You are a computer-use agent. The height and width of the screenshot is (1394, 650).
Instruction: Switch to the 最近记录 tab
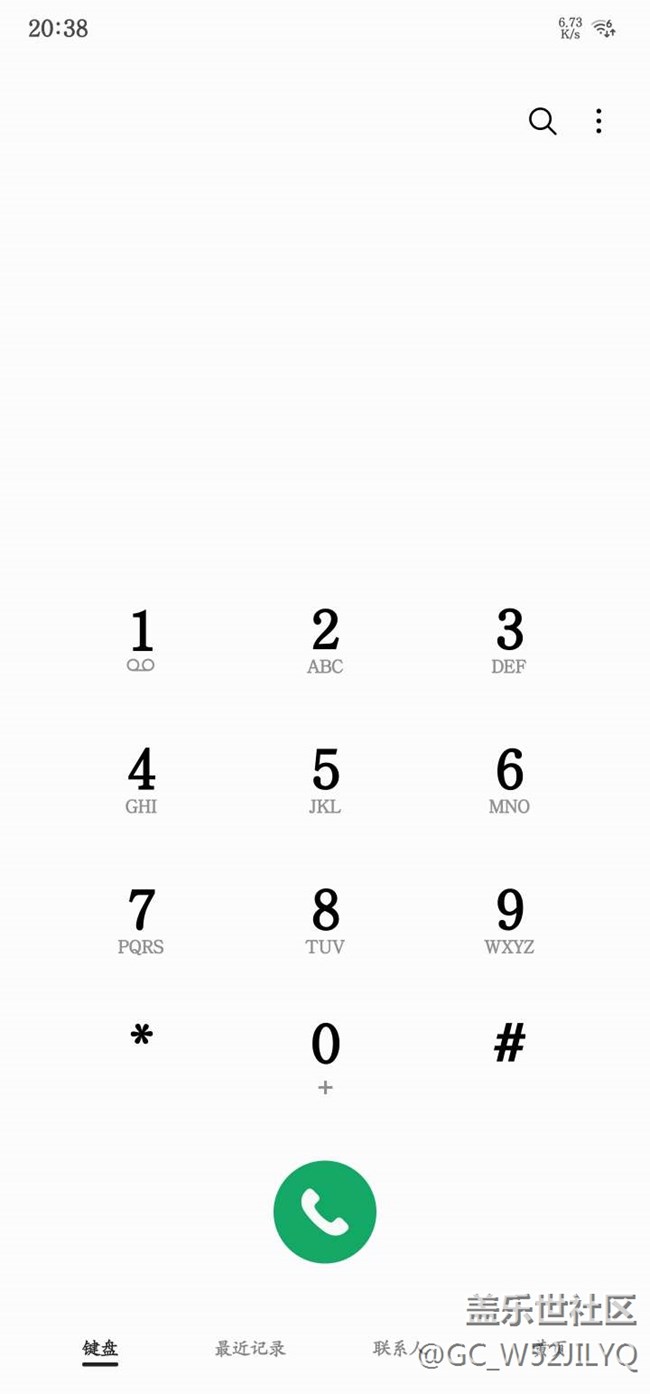point(250,1348)
